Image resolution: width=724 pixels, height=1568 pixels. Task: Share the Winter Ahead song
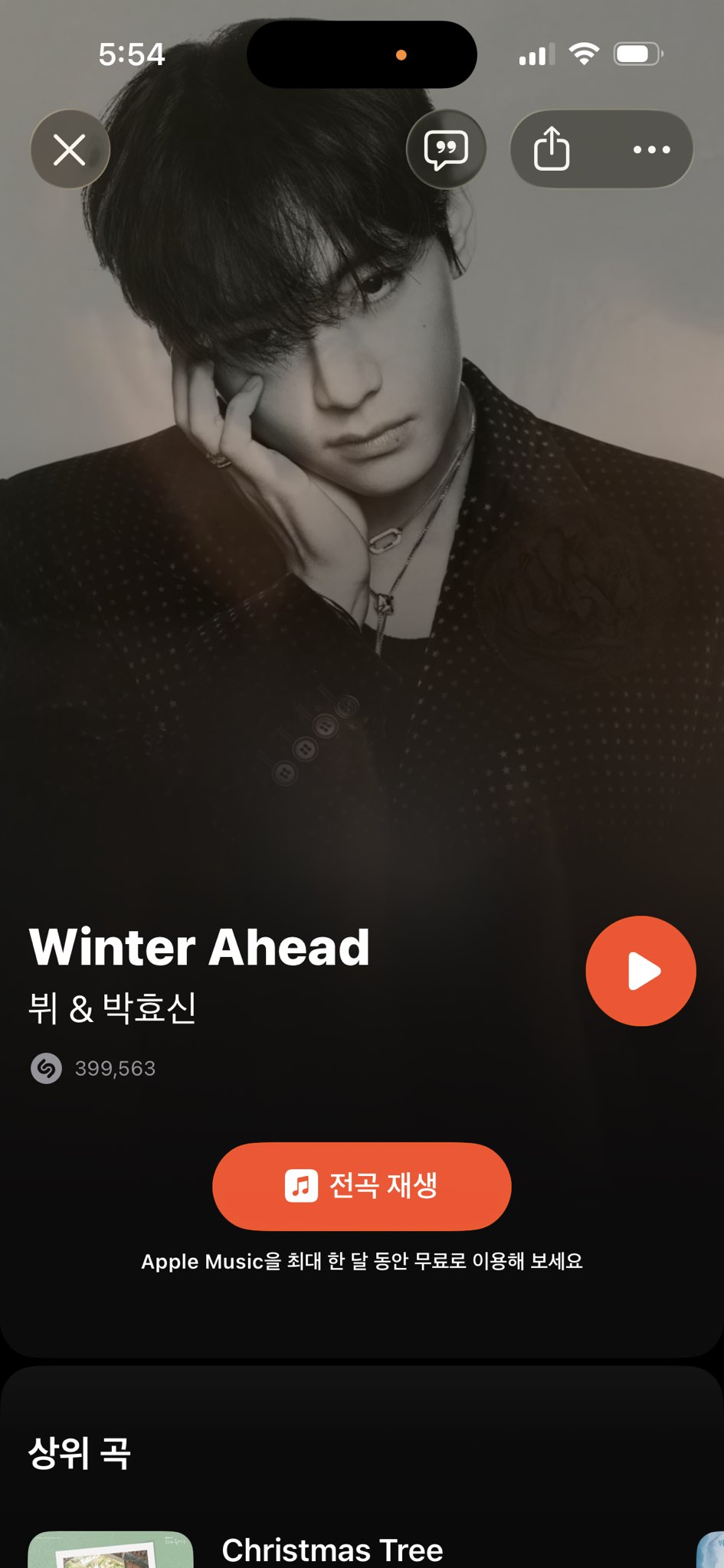[552, 149]
